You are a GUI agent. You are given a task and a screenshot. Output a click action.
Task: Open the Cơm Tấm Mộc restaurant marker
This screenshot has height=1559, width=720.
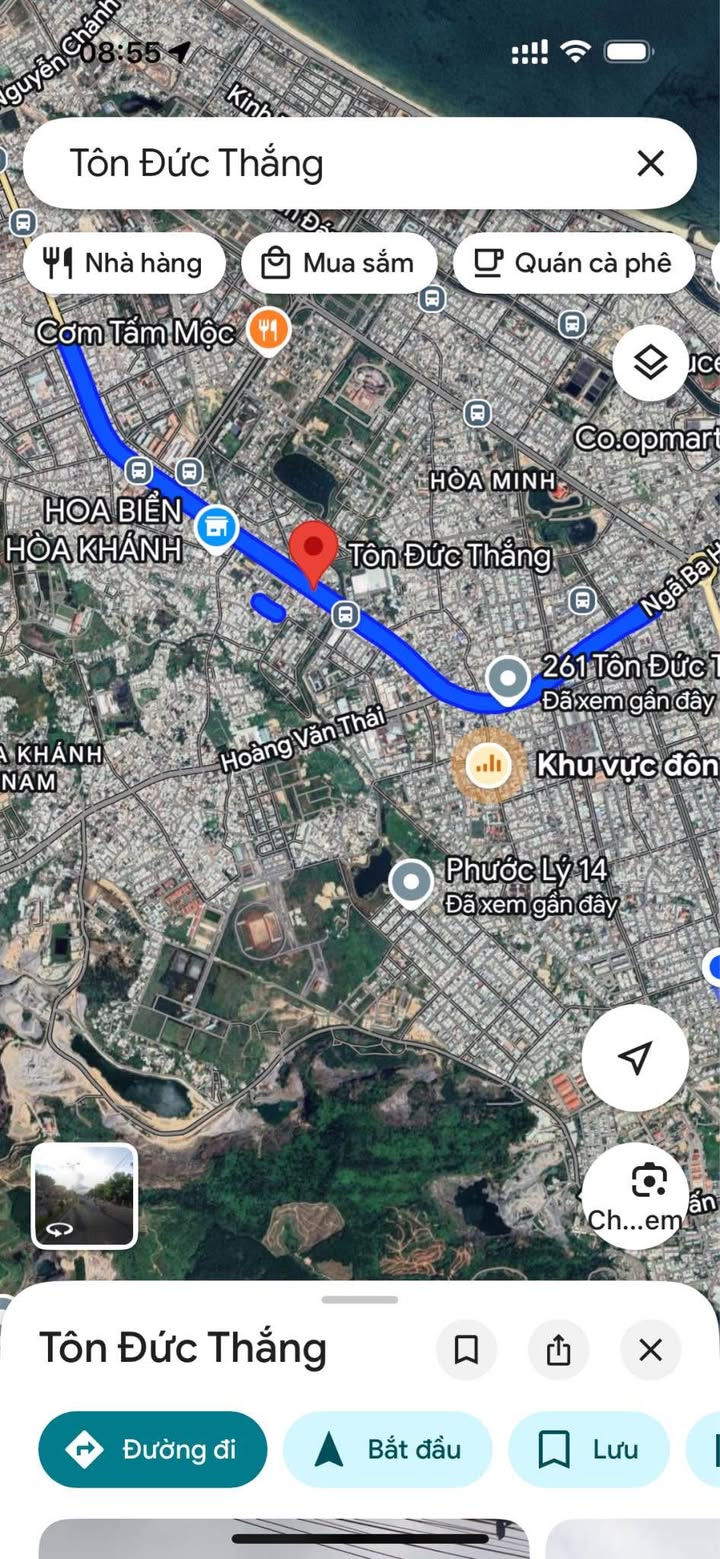click(268, 330)
